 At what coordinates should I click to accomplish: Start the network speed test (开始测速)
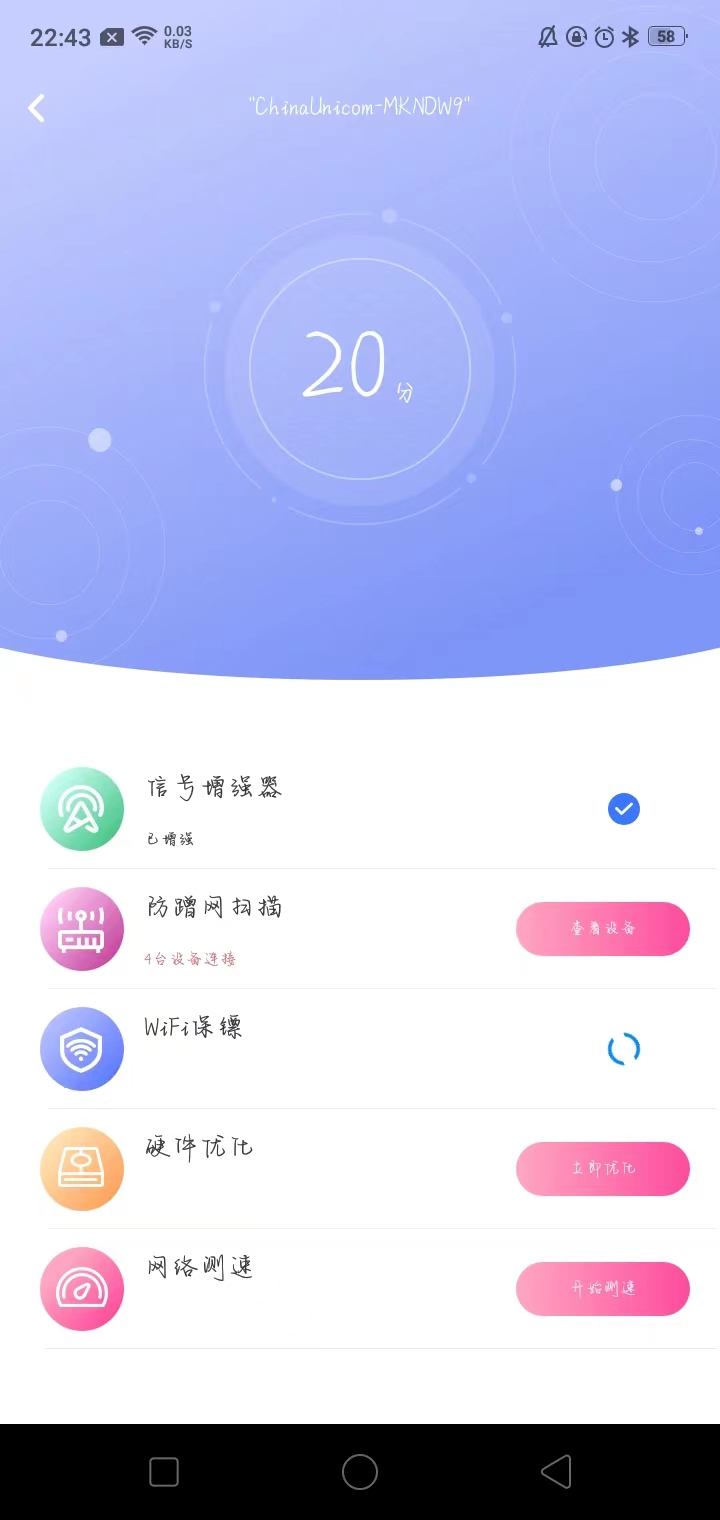(602, 1288)
